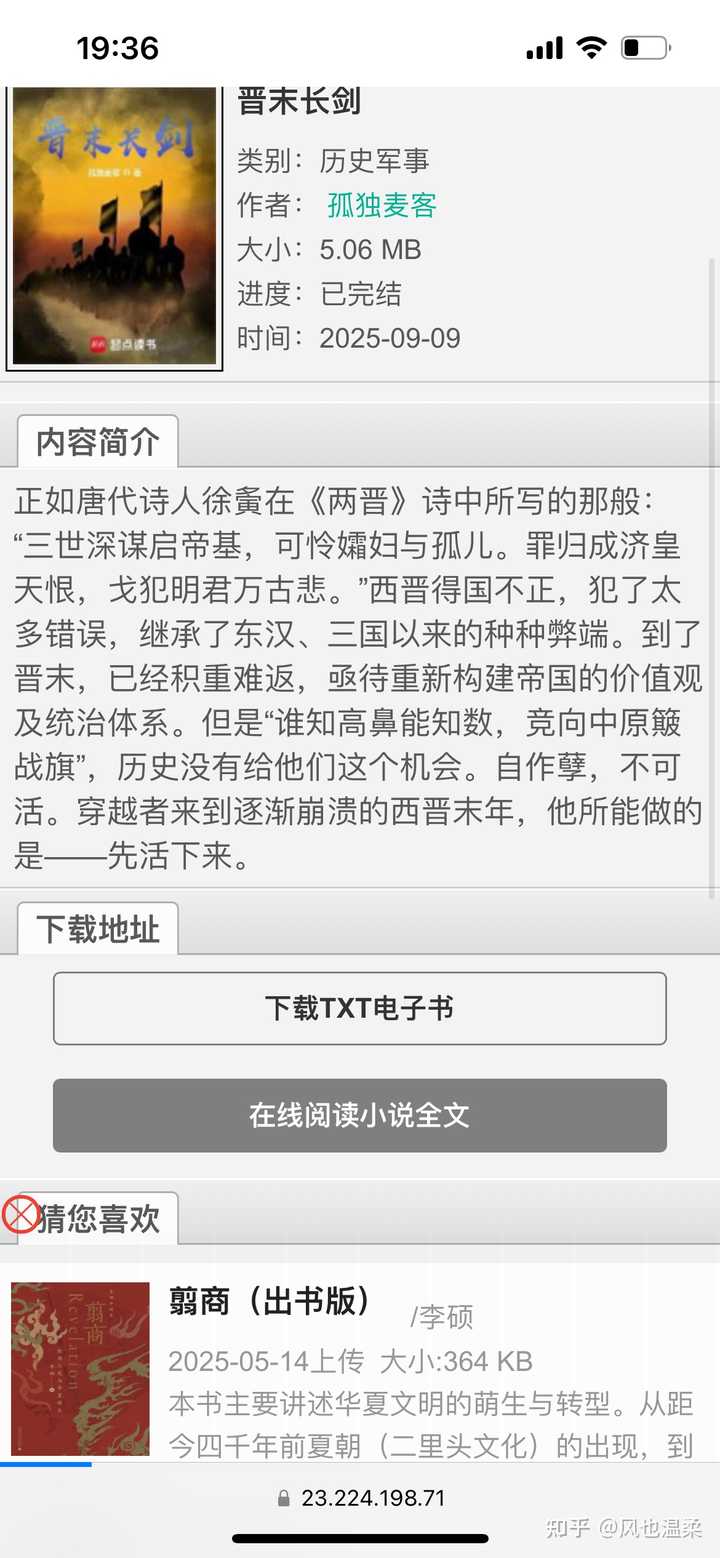The height and width of the screenshot is (1558, 720).
Task: Open 在线阅读小说全文
Action: tap(360, 1115)
